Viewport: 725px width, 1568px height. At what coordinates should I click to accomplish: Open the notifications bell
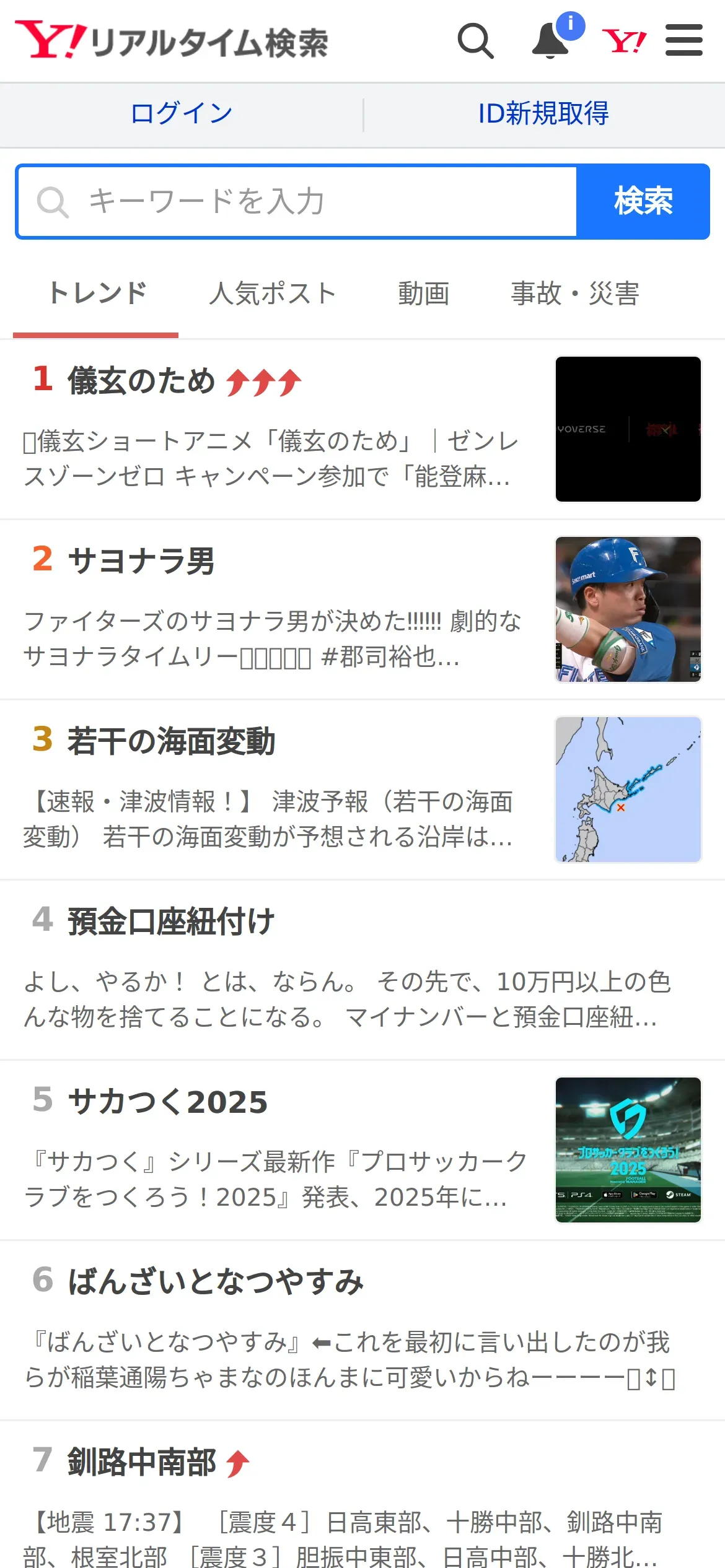(x=551, y=41)
